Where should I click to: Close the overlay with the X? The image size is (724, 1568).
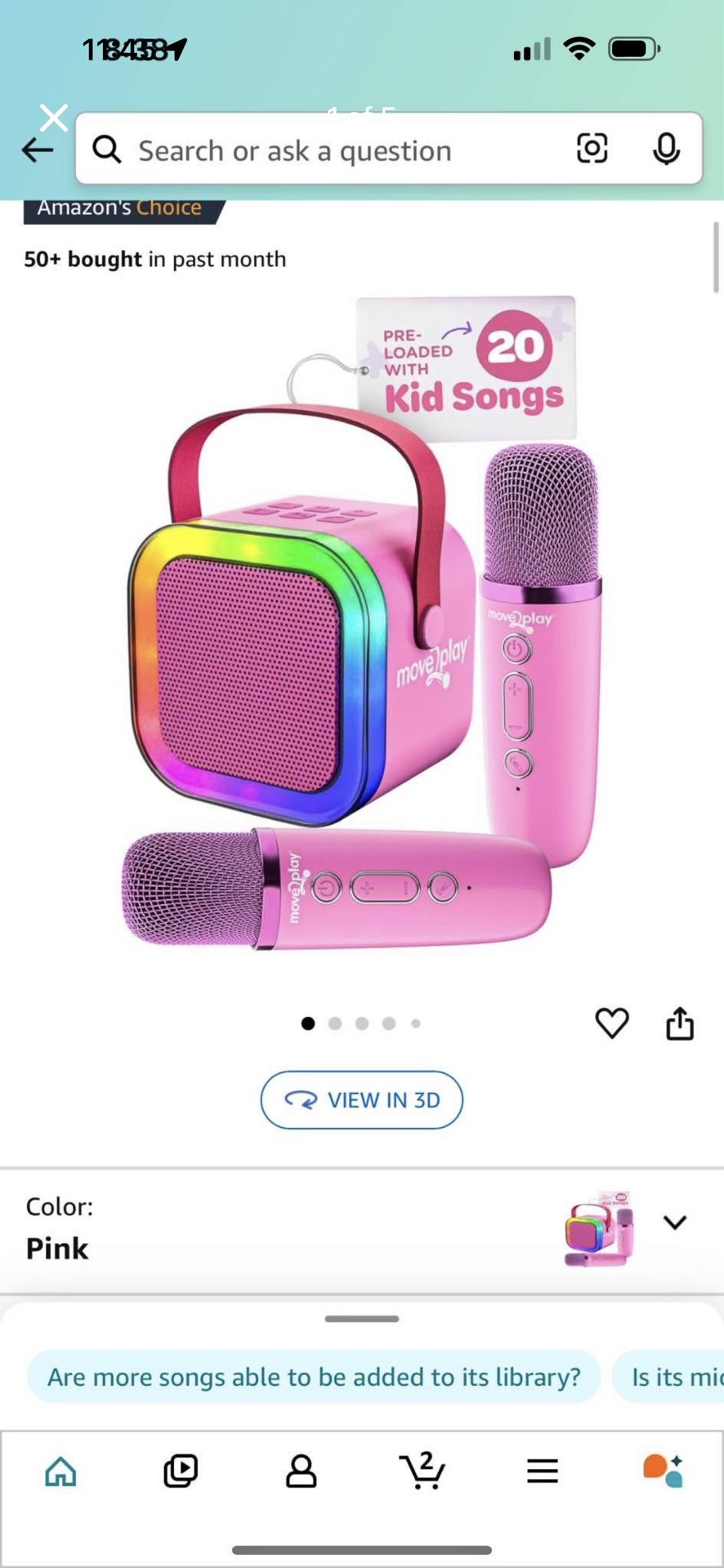point(54,118)
